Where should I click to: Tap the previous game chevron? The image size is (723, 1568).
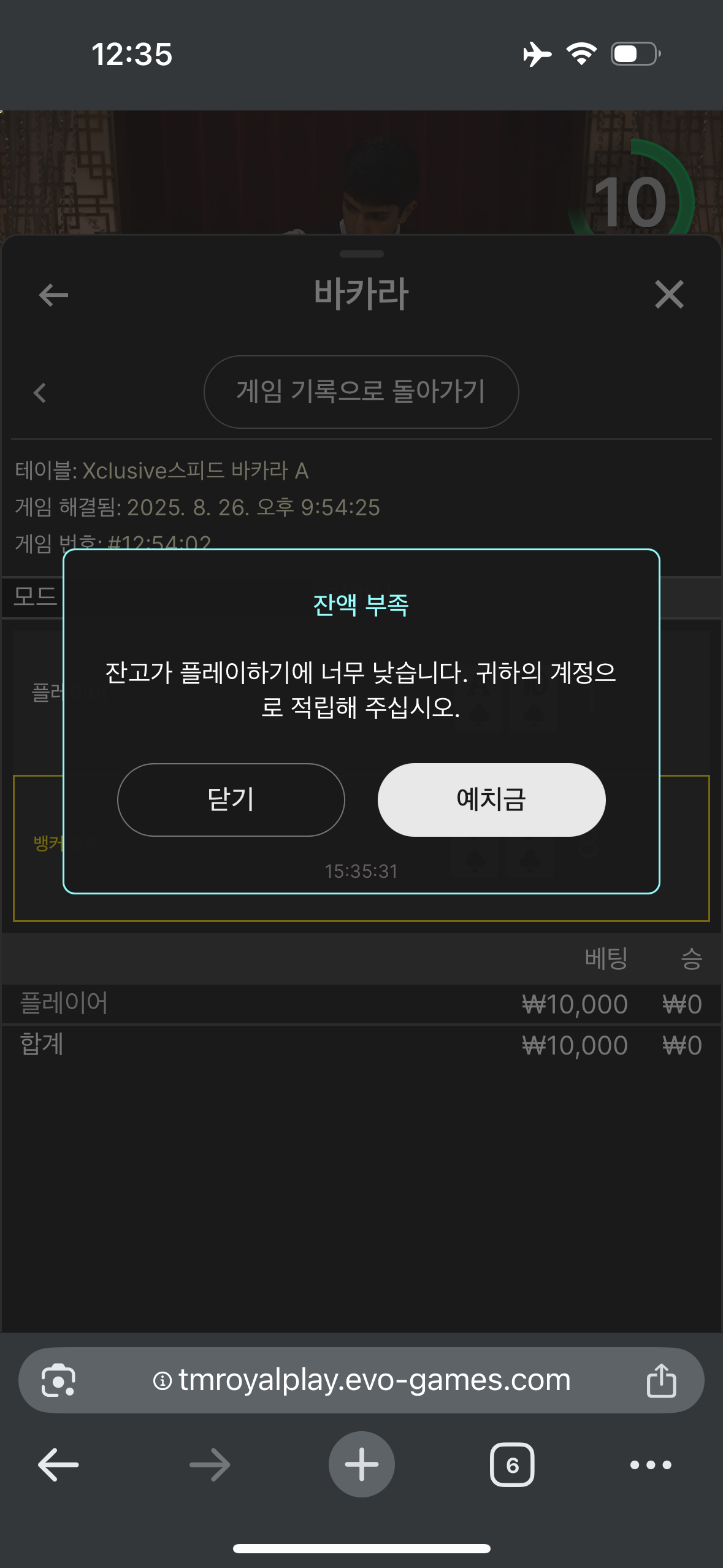[40, 392]
